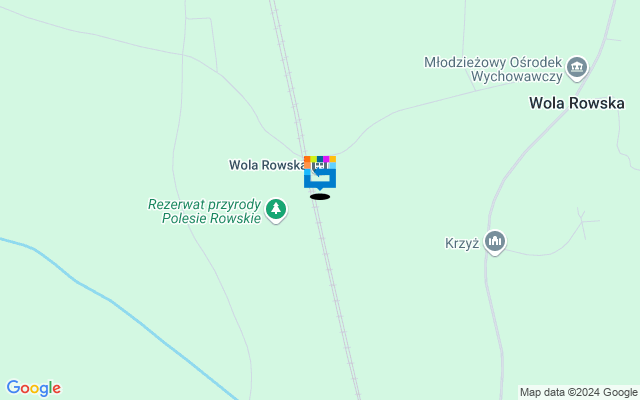Select the Krzyż landmark pin

point(495,242)
